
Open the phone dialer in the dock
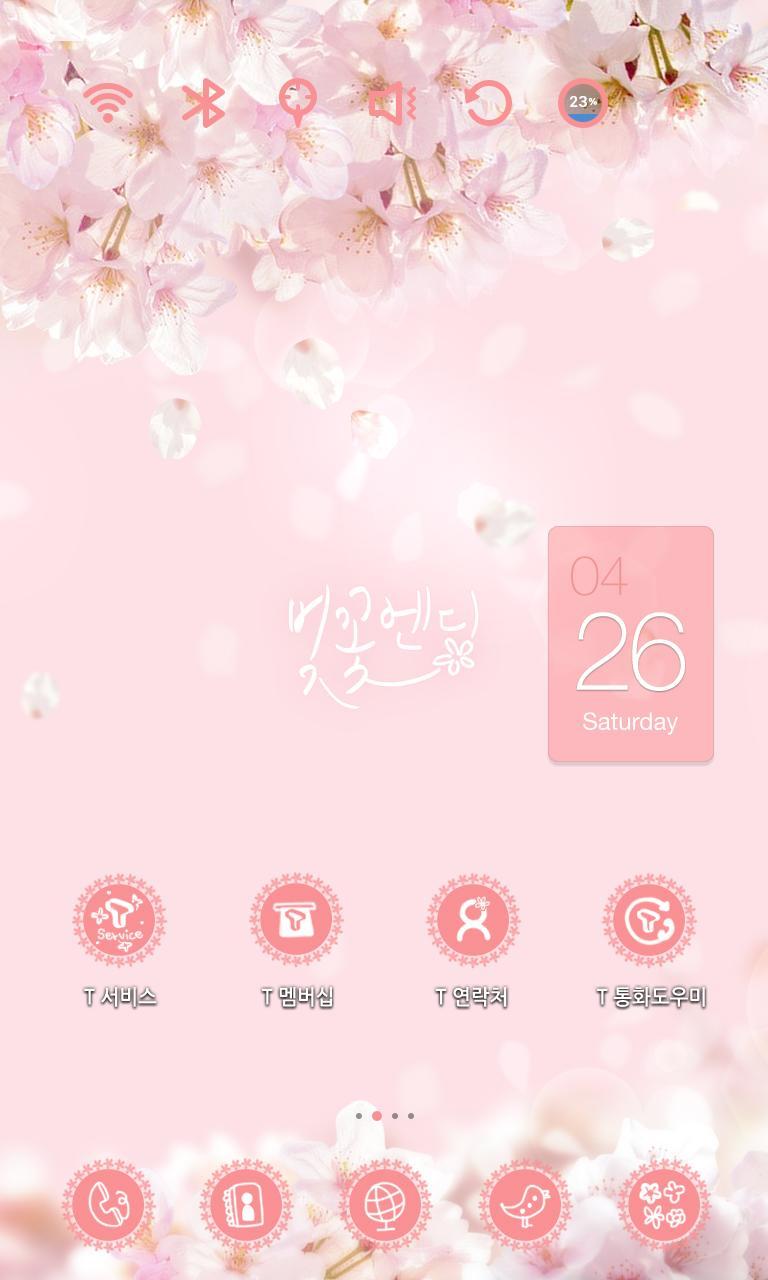(105, 1204)
